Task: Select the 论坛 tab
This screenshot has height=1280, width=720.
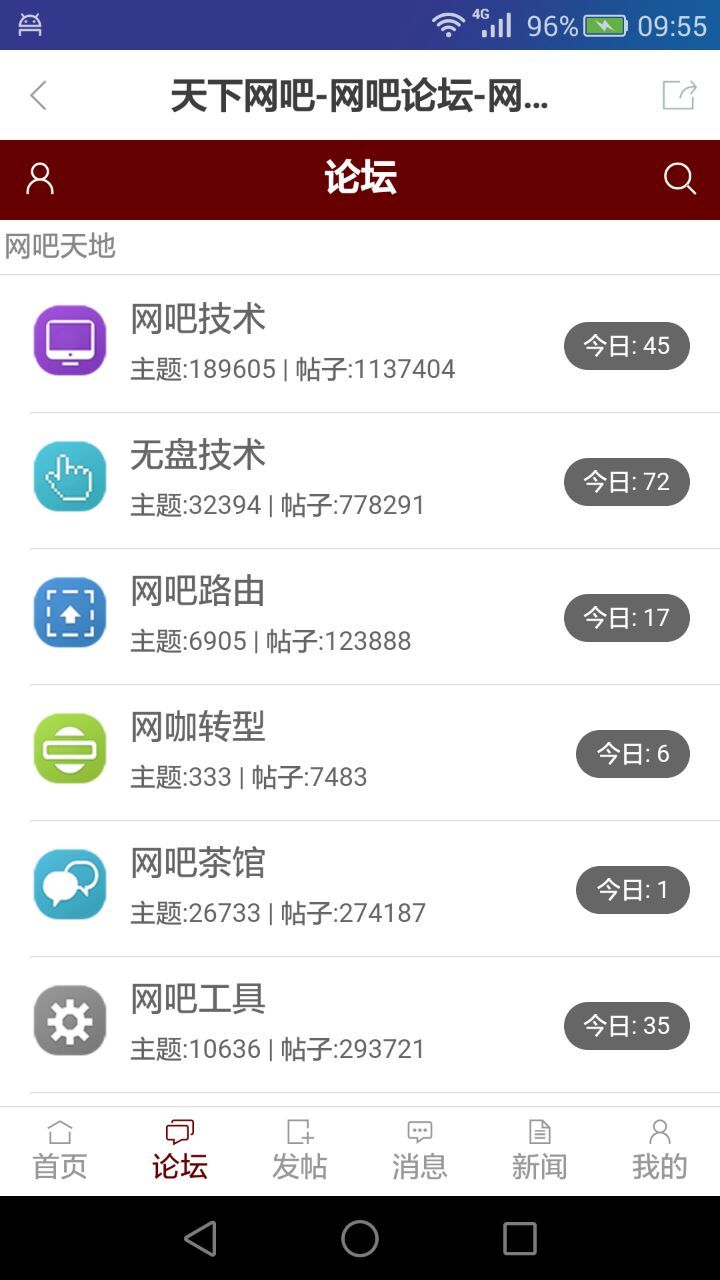Action: [x=180, y=1150]
